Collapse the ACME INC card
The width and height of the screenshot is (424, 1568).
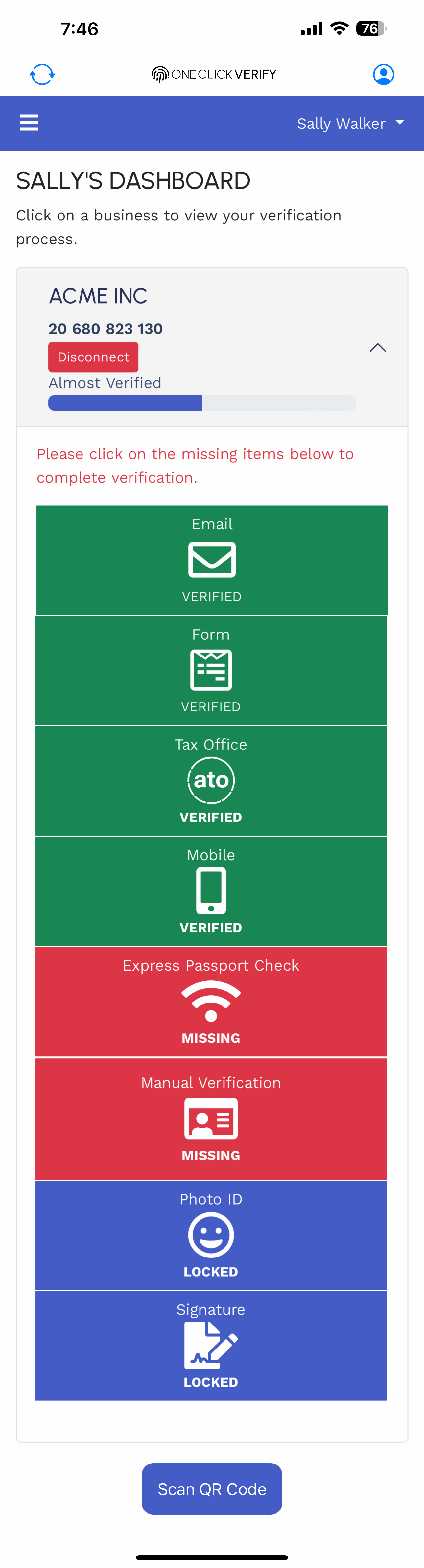click(x=377, y=348)
